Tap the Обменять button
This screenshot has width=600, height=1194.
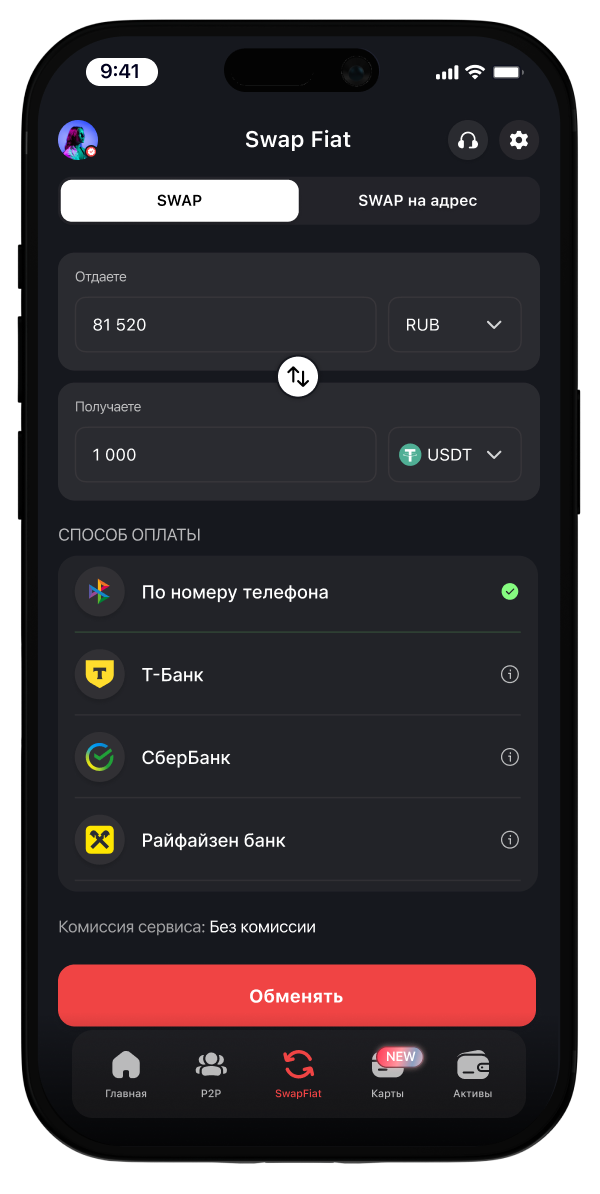pyautogui.click(x=297, y=996)
